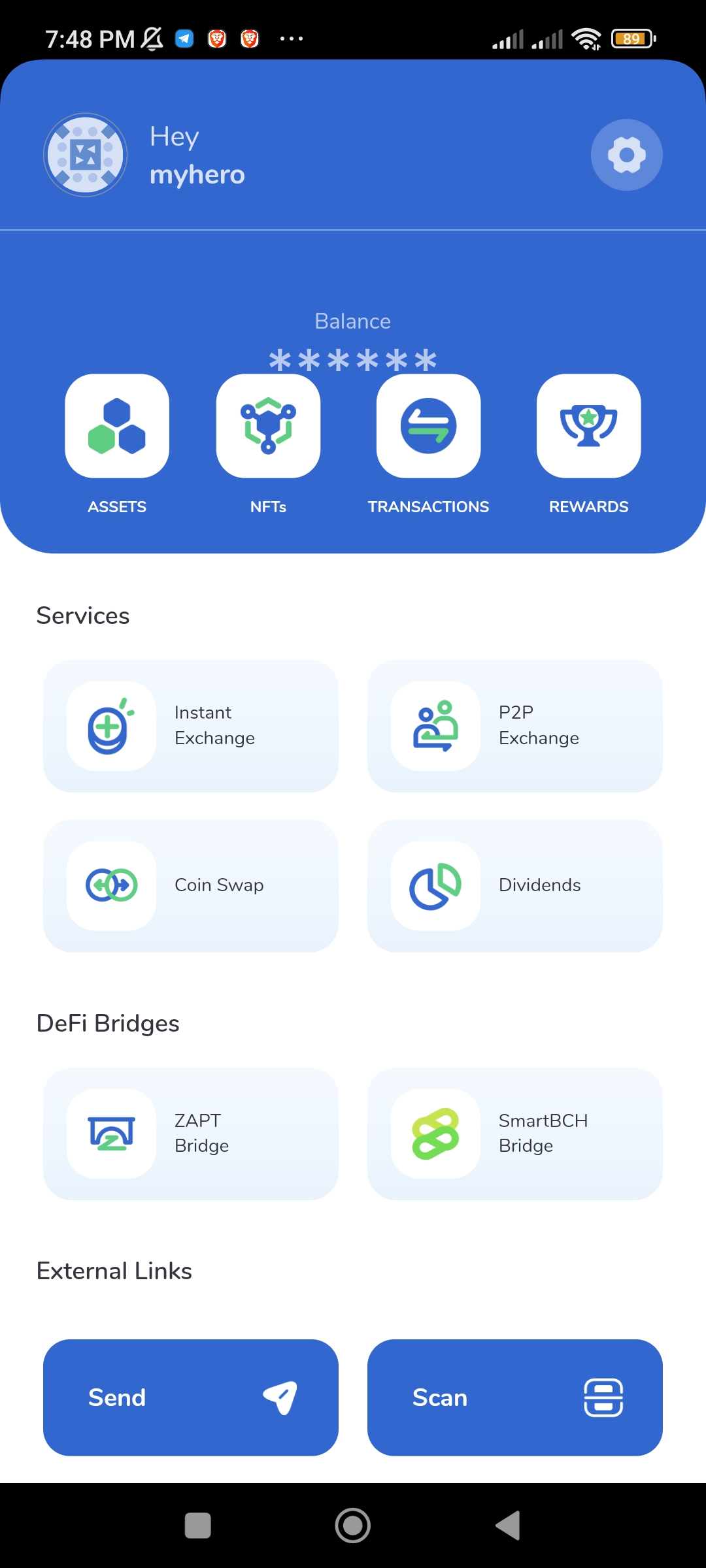Tap the Scan button
Screen dimensions: 706x1568
[515, 1397]
